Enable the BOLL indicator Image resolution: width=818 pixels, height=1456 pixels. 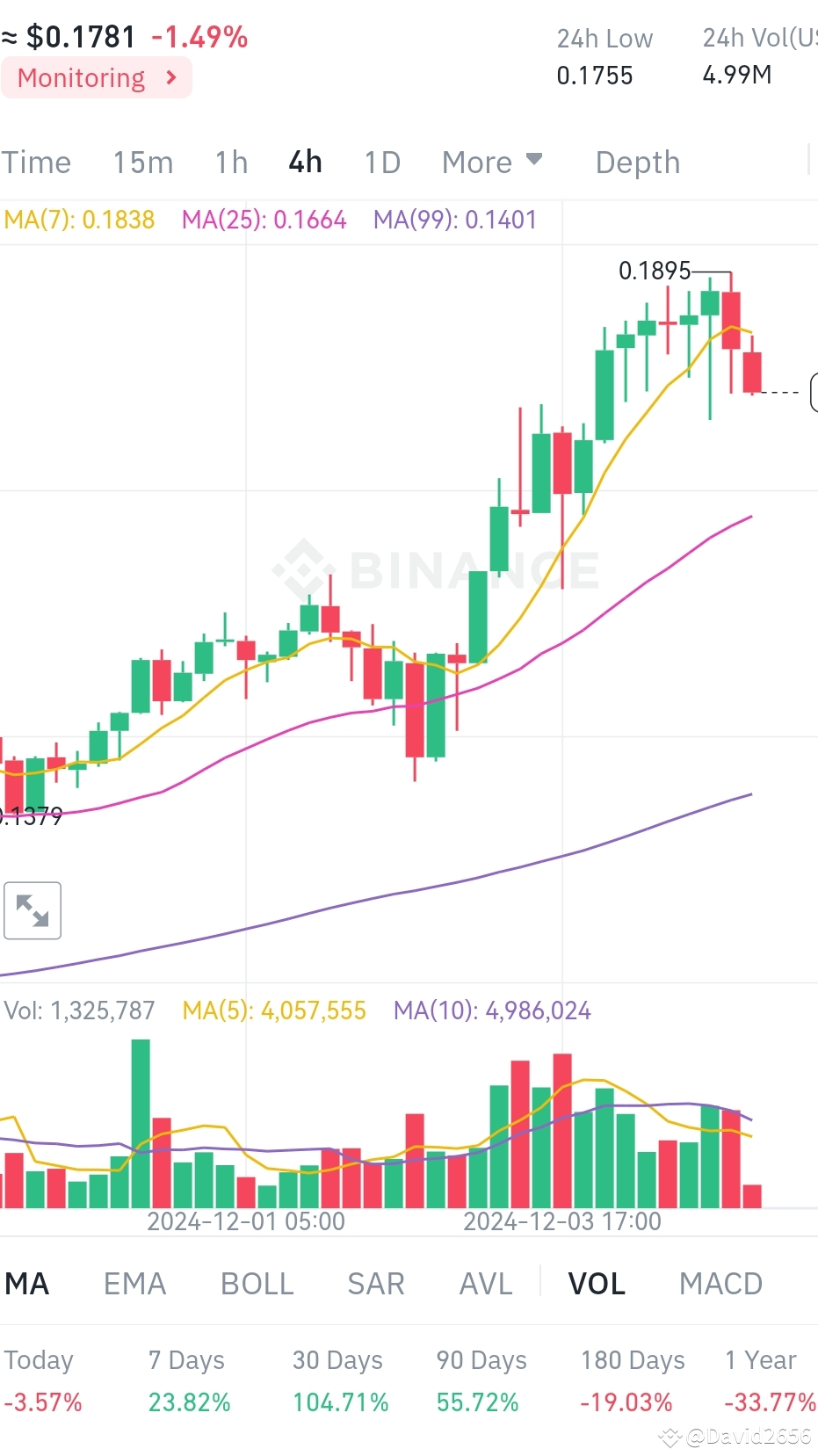[257, 1283]
